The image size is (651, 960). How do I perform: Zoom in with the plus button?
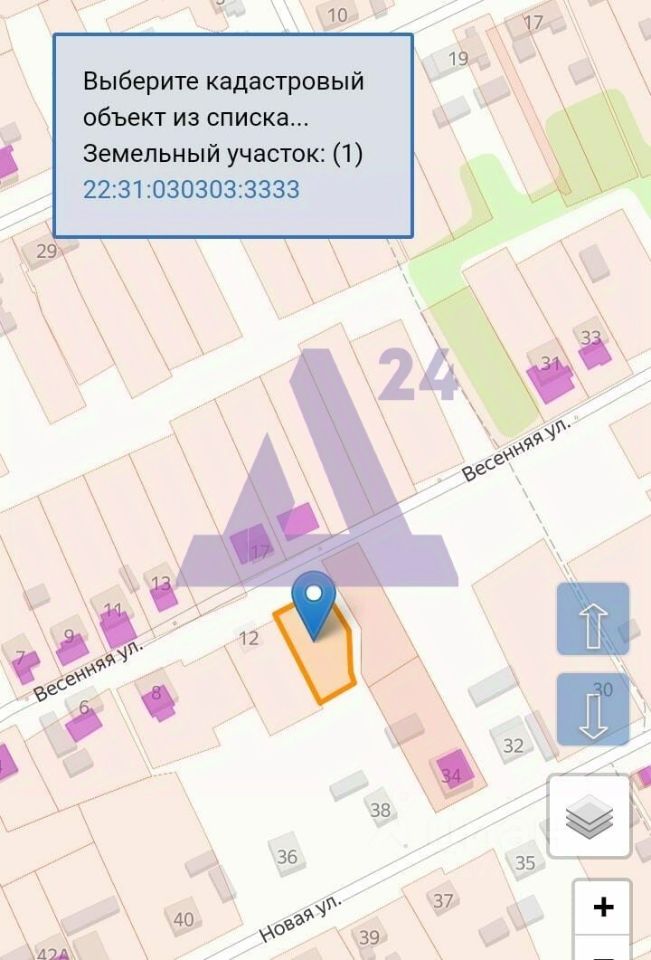tap(602, 907)
